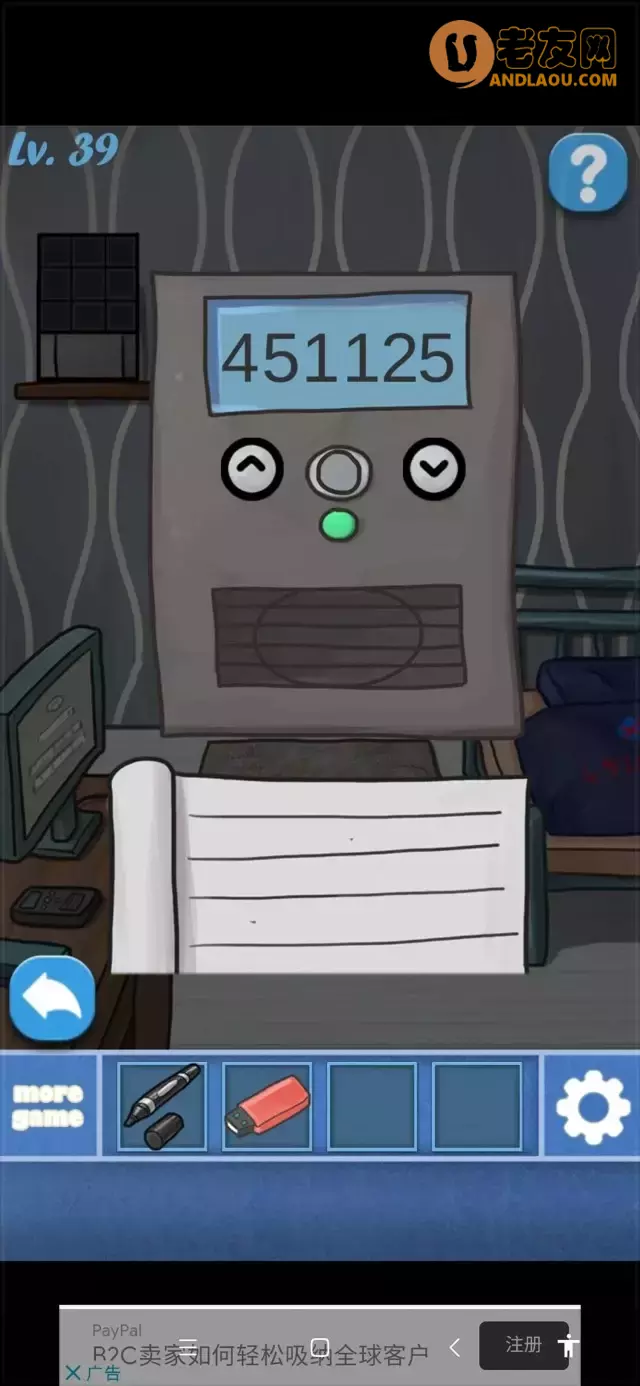This screenshot has height=1386, width=640.
Task: Go back with the blue arrow
Action: pos(52,998)
